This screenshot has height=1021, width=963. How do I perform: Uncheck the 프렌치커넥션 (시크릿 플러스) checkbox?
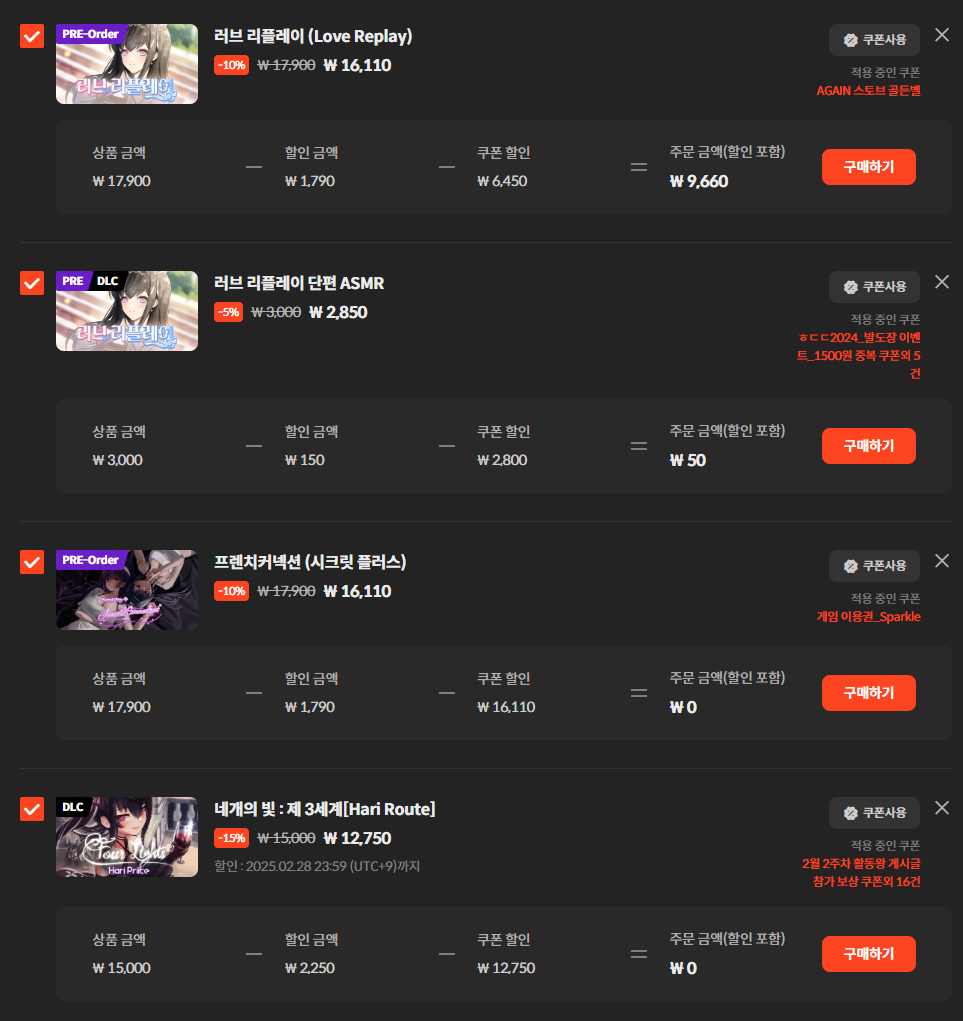32,562
